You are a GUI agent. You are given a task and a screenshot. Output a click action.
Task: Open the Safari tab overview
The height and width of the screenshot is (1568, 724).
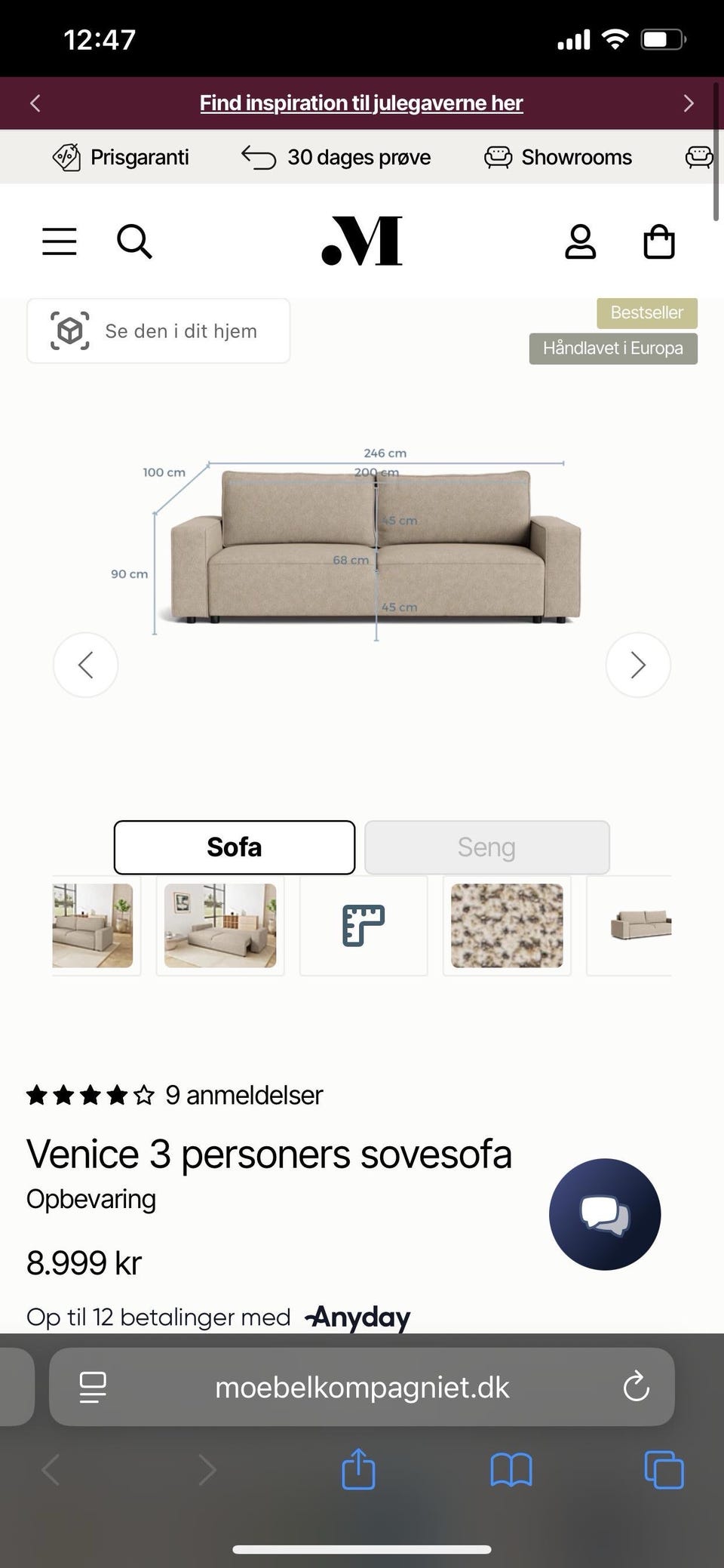tap(662, 1470)
